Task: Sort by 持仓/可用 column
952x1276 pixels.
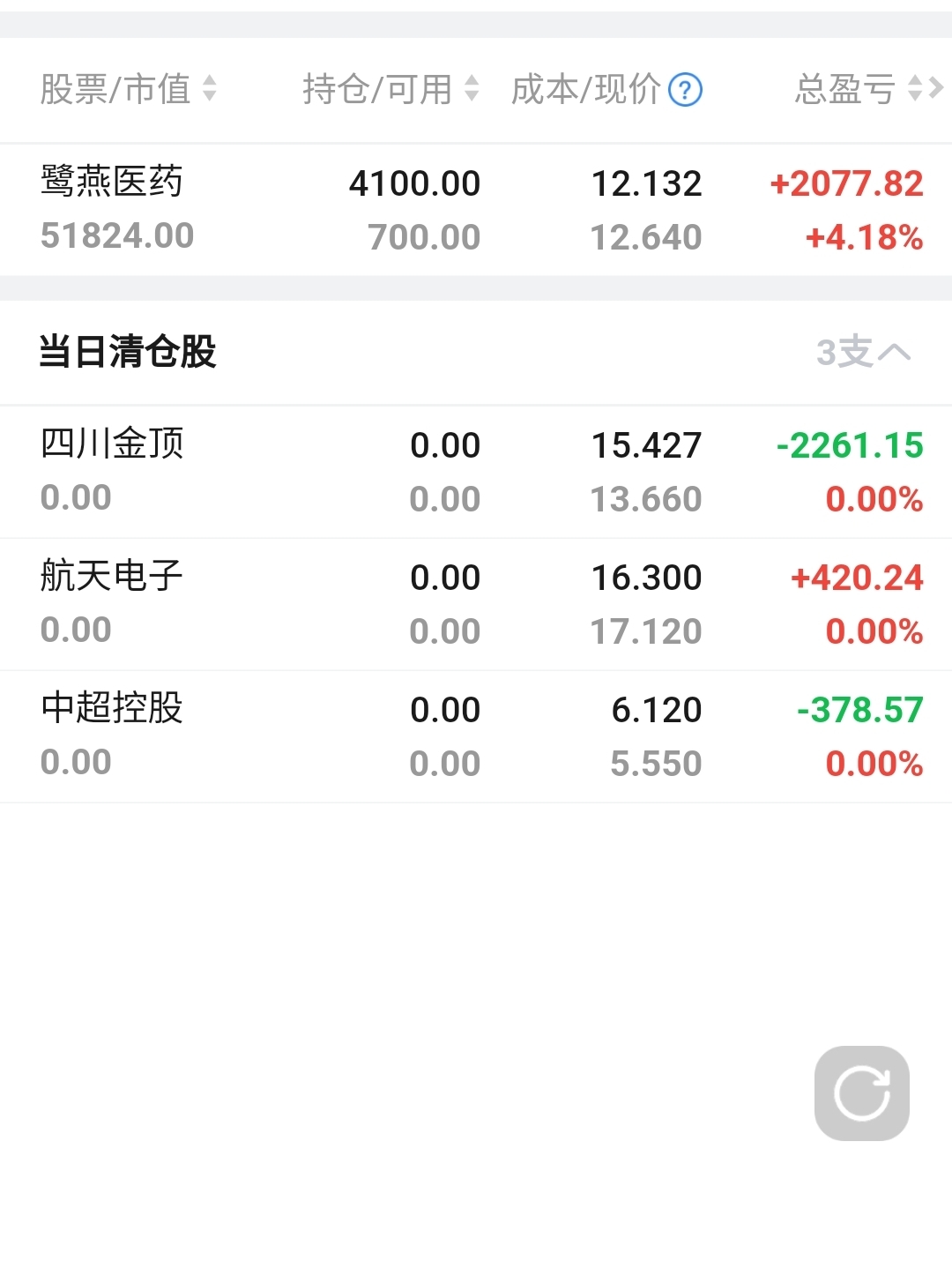Action: (390, 89)
